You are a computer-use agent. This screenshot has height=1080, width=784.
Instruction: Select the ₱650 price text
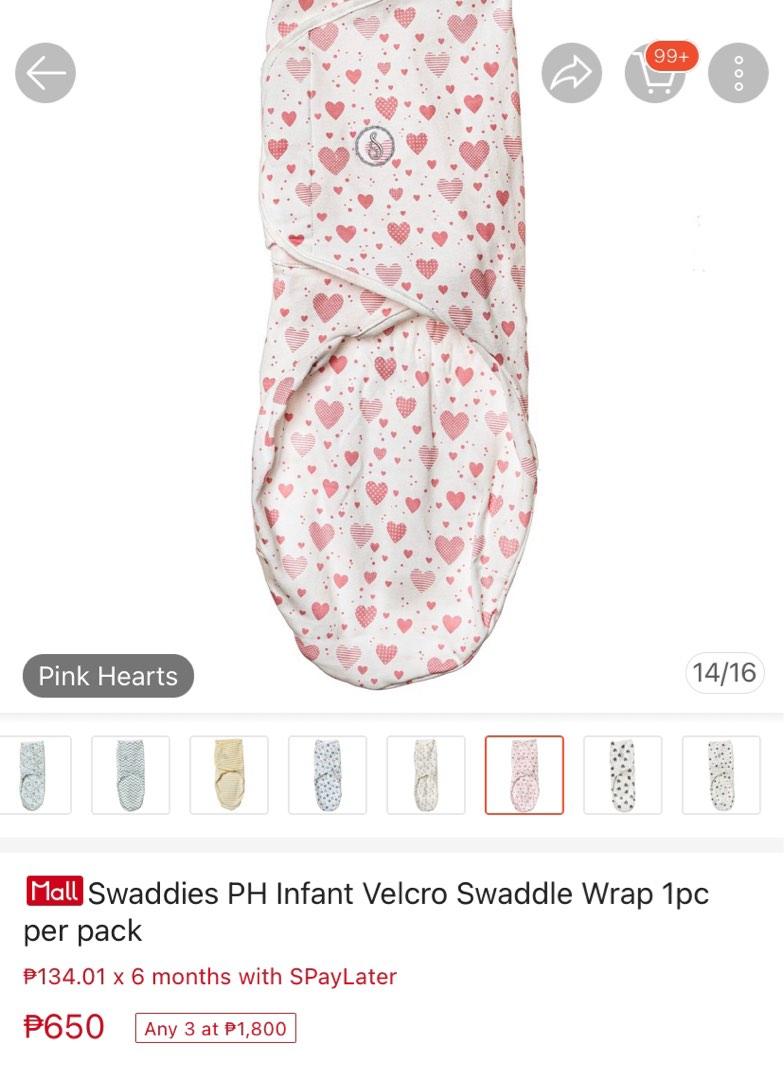pyautogui.click(x=64, y=1027)
